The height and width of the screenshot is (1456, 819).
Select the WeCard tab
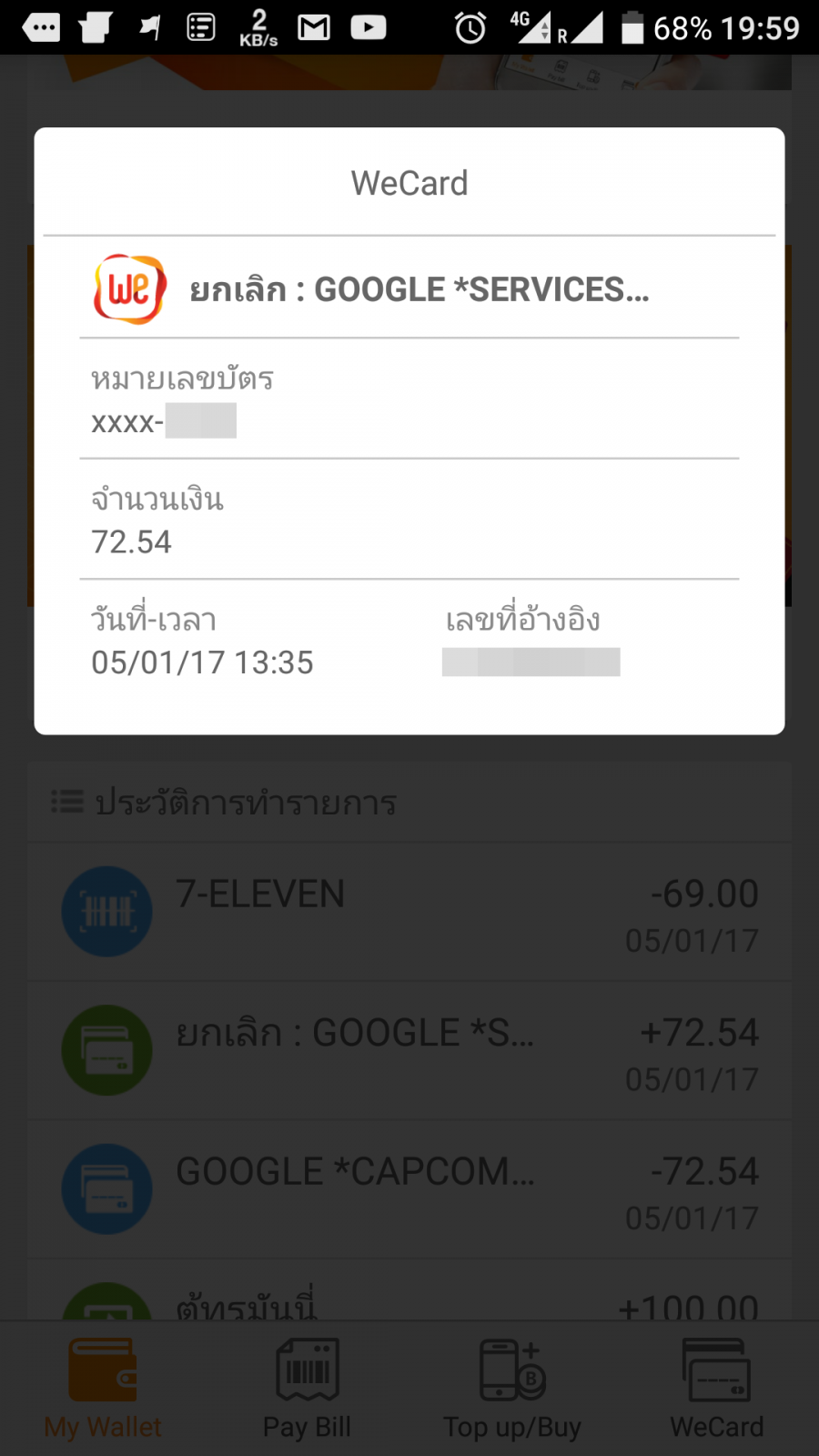tap(716, 1388)
